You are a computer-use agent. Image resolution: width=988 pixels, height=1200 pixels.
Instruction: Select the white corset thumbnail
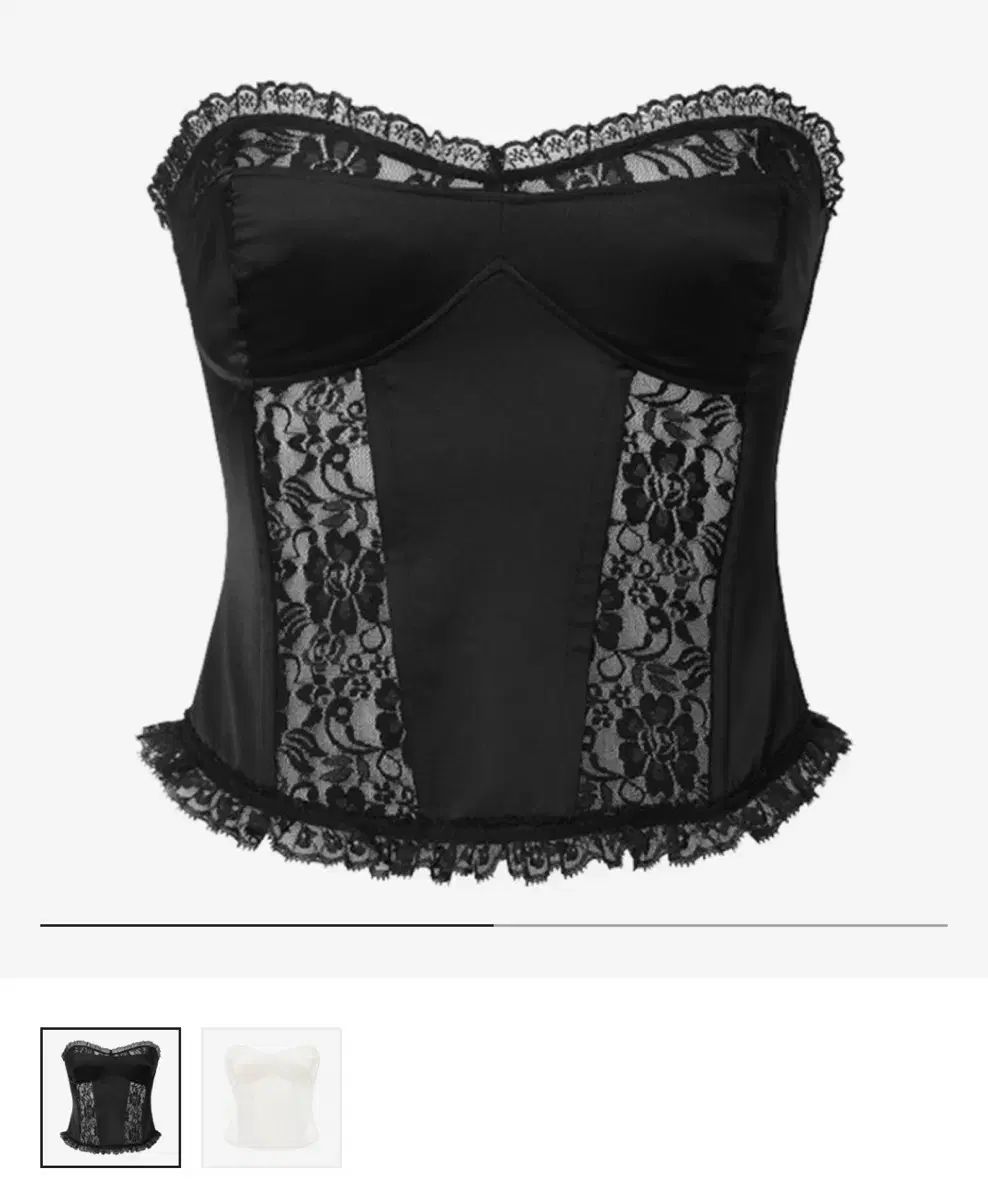(271, 1097)
